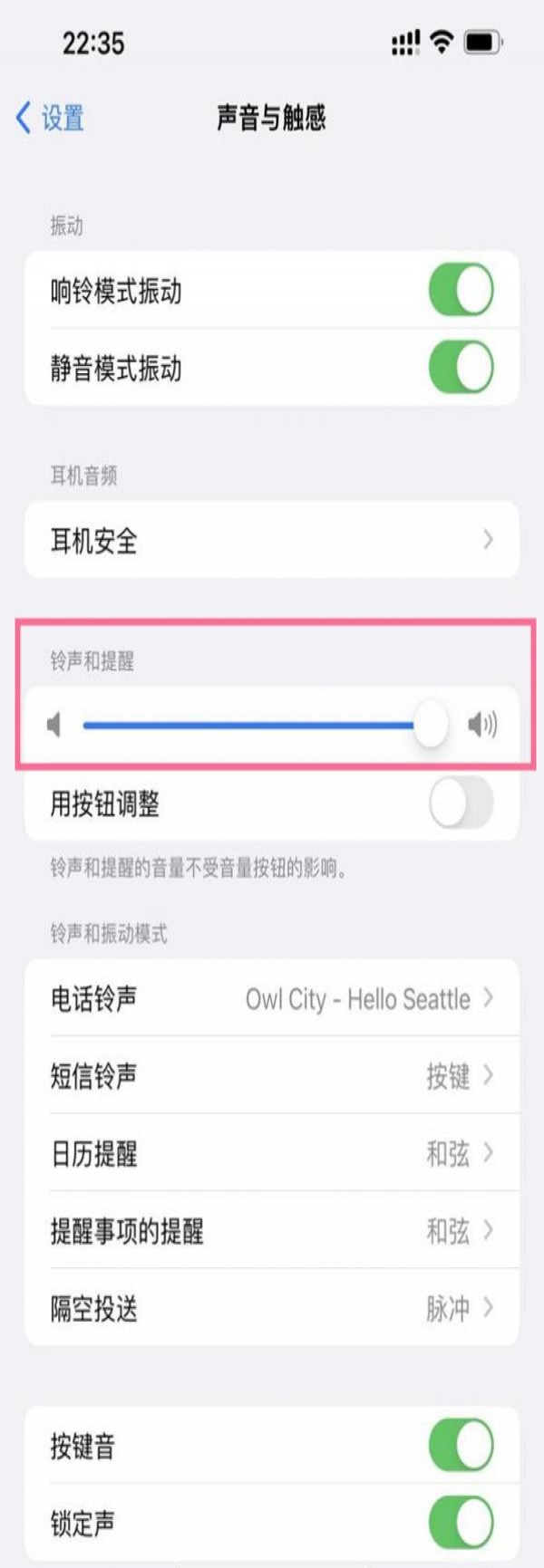Open 隔空投送 sound settings
The image size is (544, 1568).
coord(272,1308)
